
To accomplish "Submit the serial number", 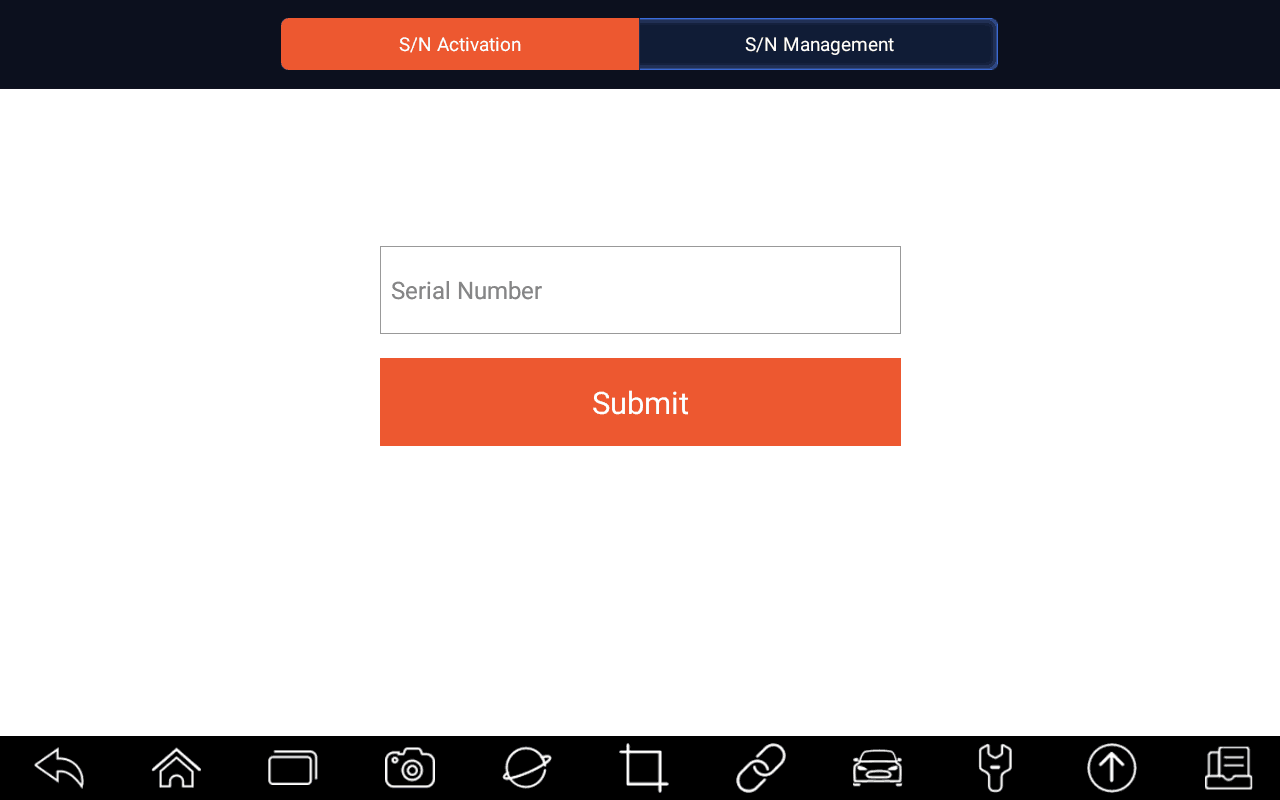I will [640, 402].
